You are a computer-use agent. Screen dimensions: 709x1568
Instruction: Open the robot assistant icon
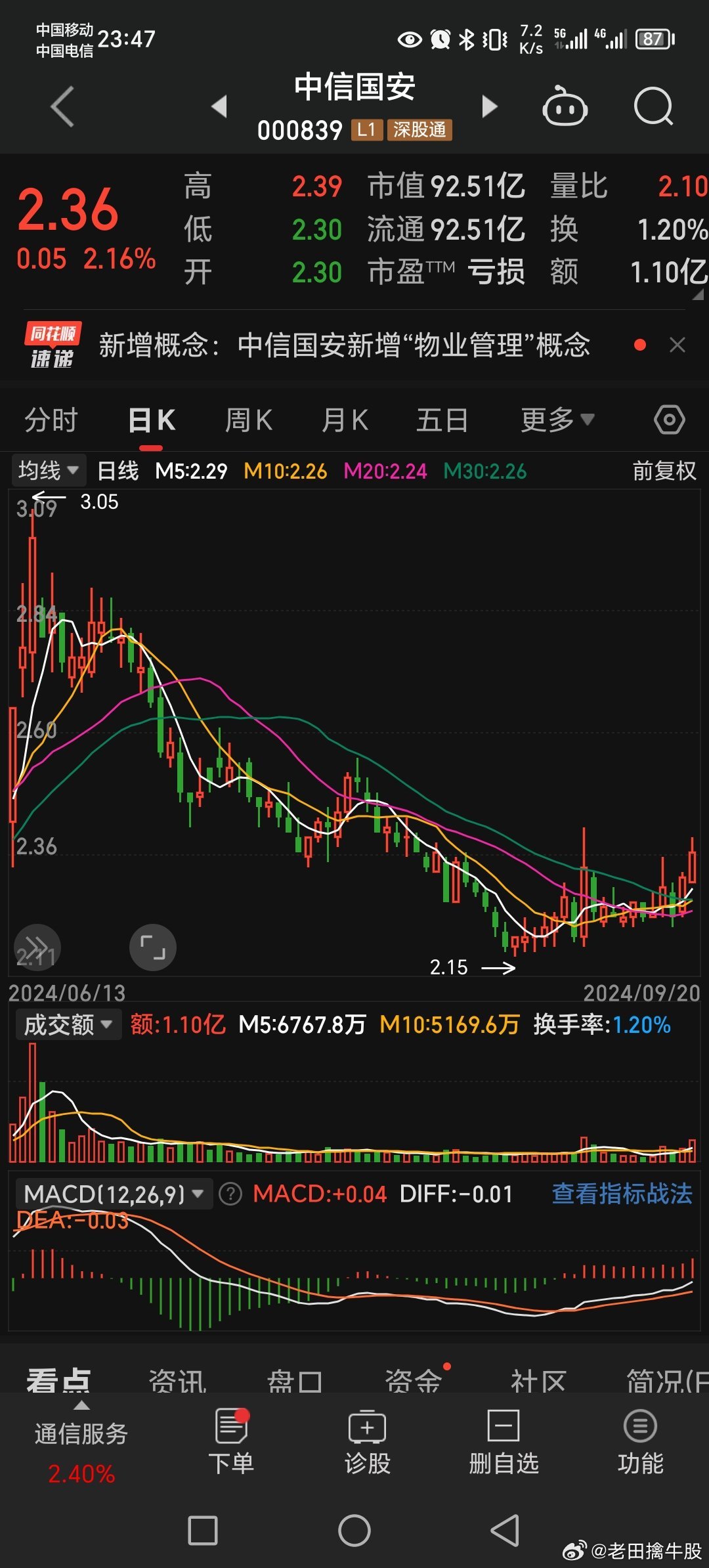point(565,106)
